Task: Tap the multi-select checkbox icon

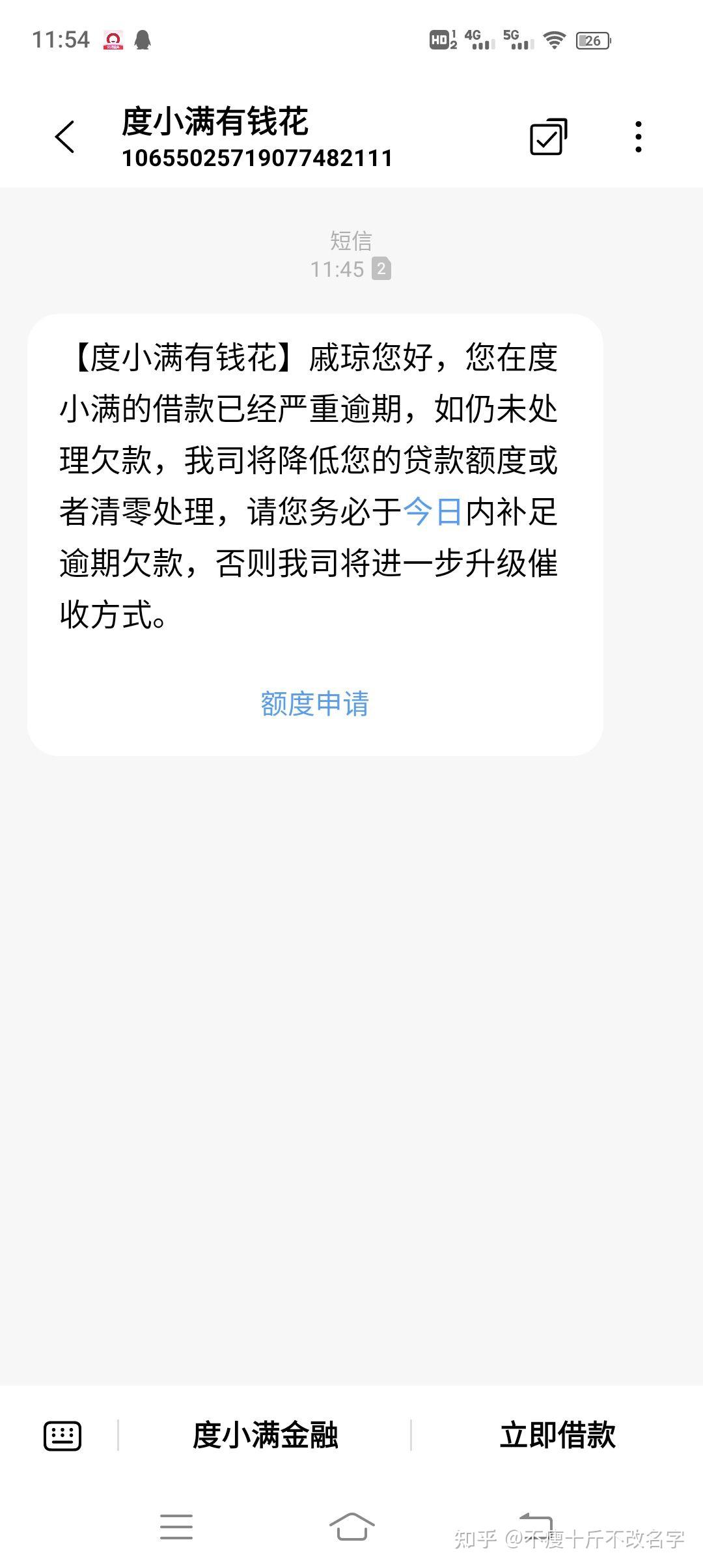Action: (x=548, y=137)
